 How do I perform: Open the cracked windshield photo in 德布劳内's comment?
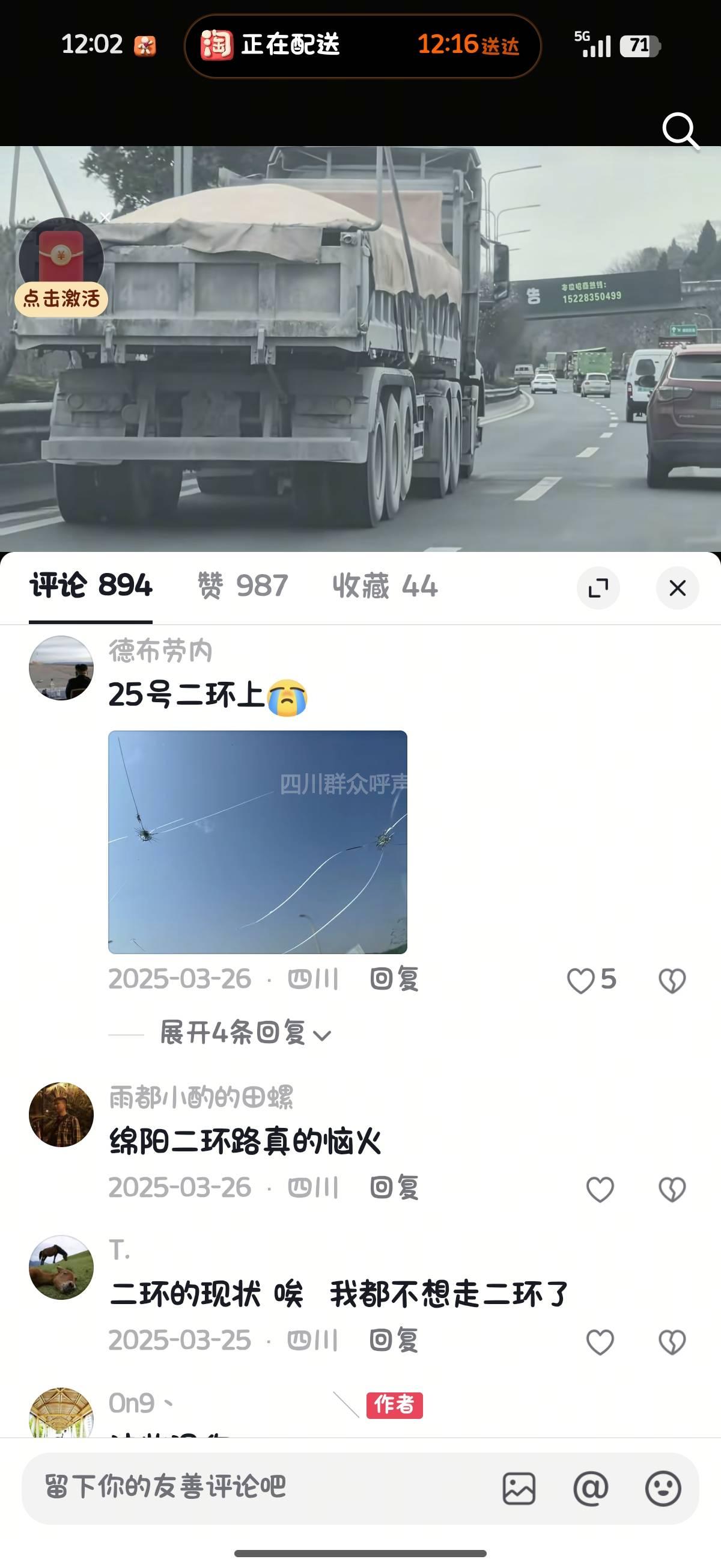coord(257,842)
